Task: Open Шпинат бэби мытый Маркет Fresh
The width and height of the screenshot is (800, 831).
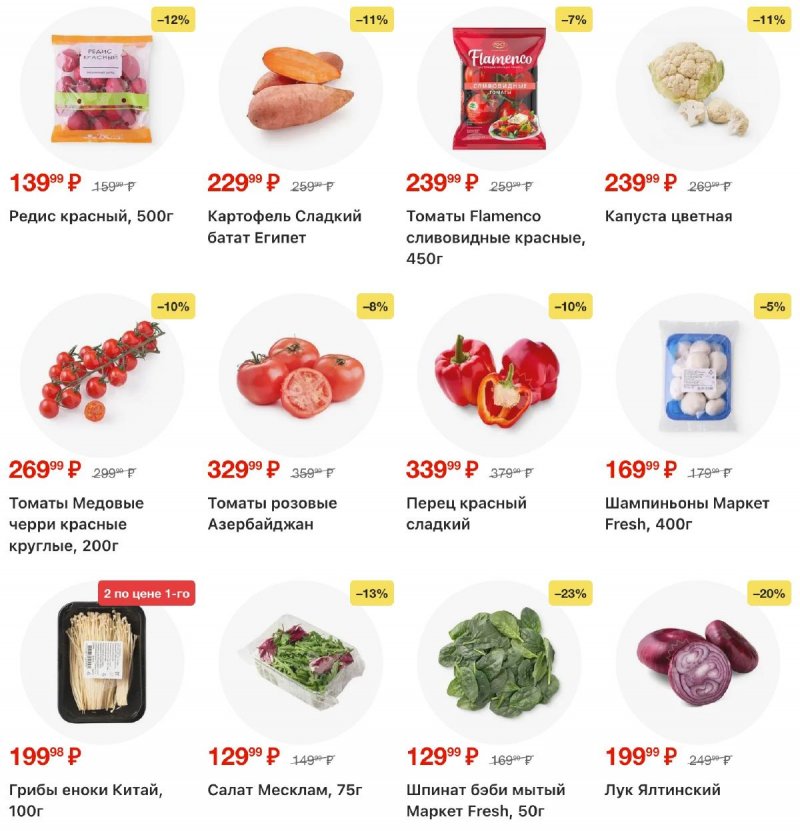Action: tap(499, 662)
